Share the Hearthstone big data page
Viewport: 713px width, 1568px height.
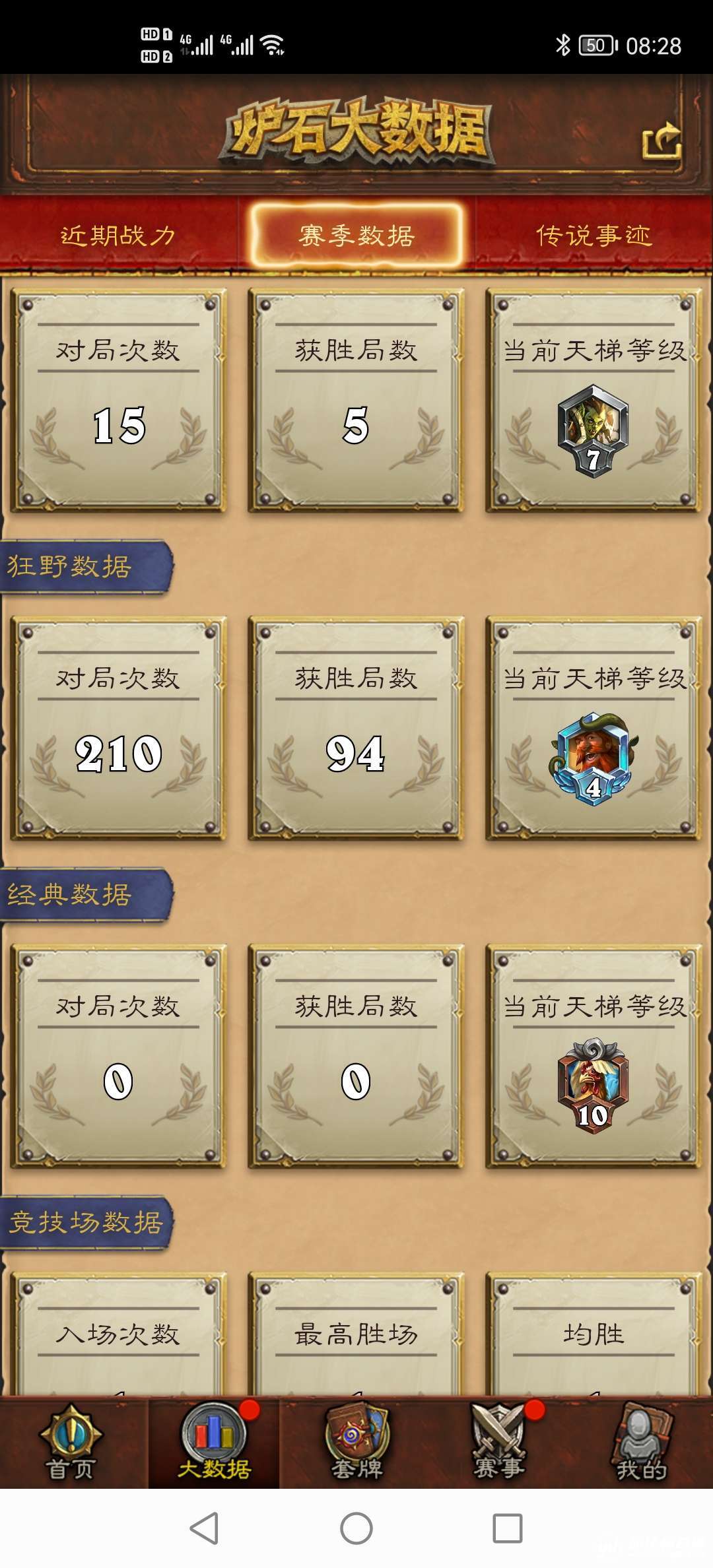point(662,140)
